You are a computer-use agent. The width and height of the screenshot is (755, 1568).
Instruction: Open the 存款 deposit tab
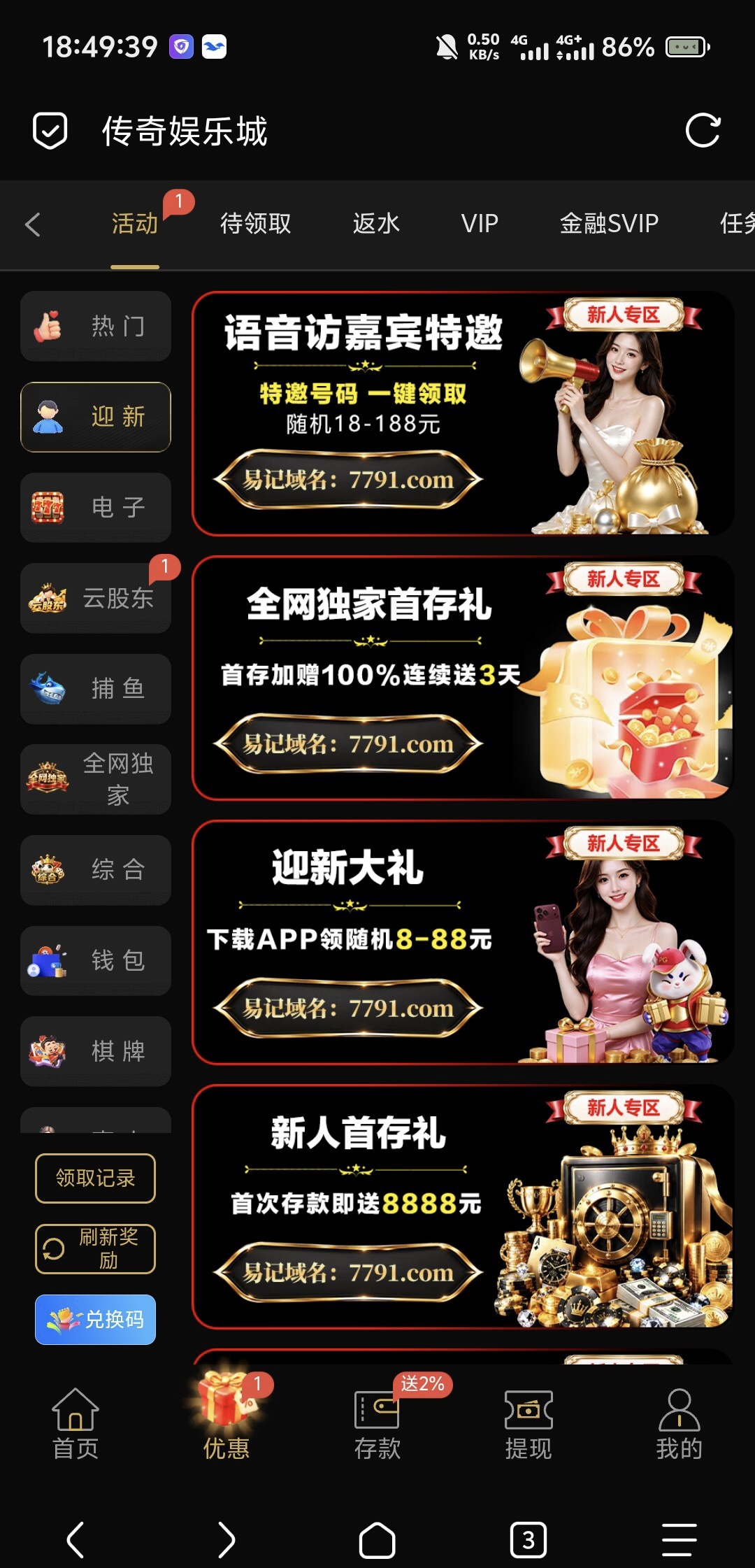pyautogui.click(x=377, y=1424)
